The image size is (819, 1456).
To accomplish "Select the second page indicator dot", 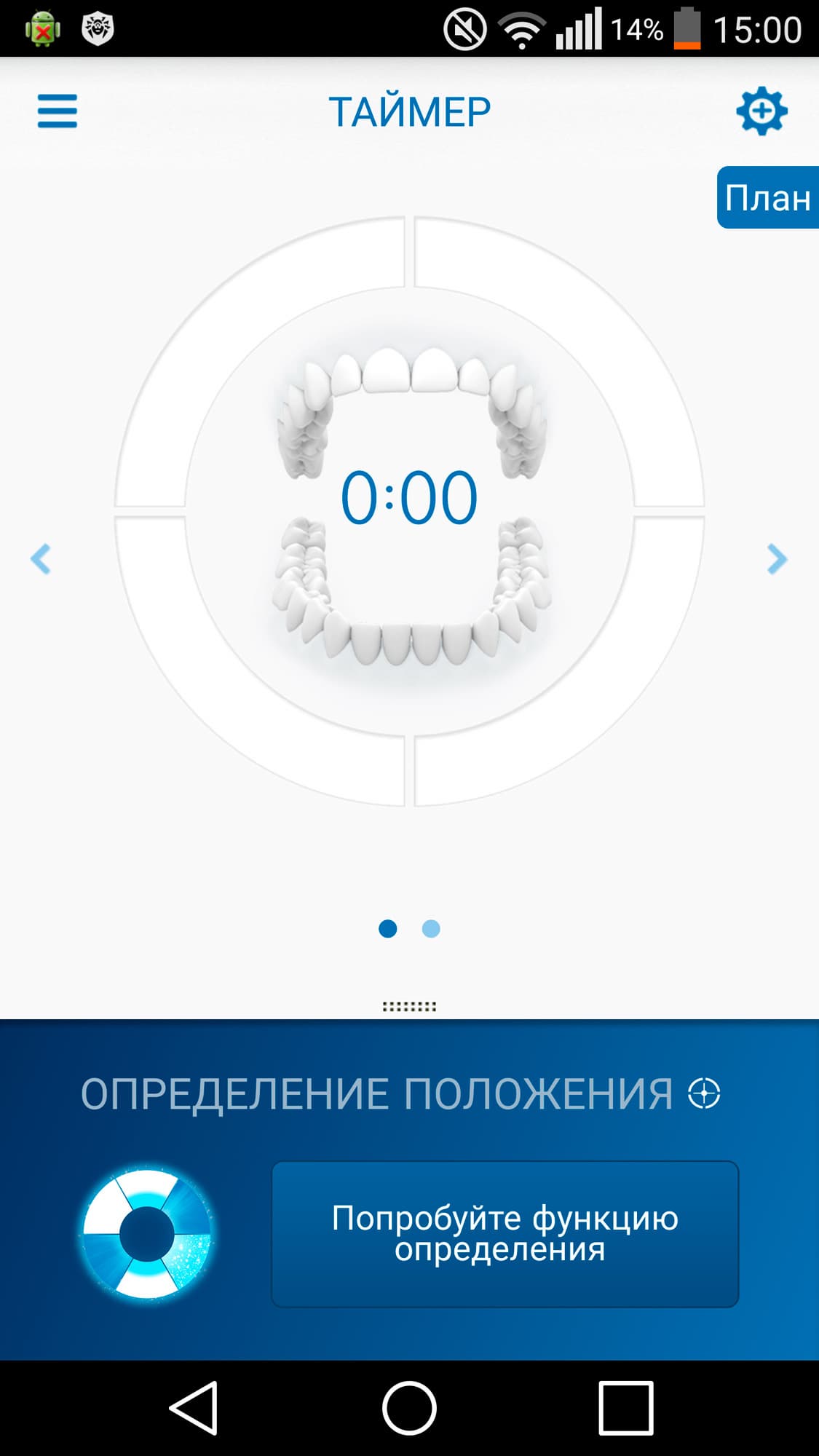I will 431,929.
